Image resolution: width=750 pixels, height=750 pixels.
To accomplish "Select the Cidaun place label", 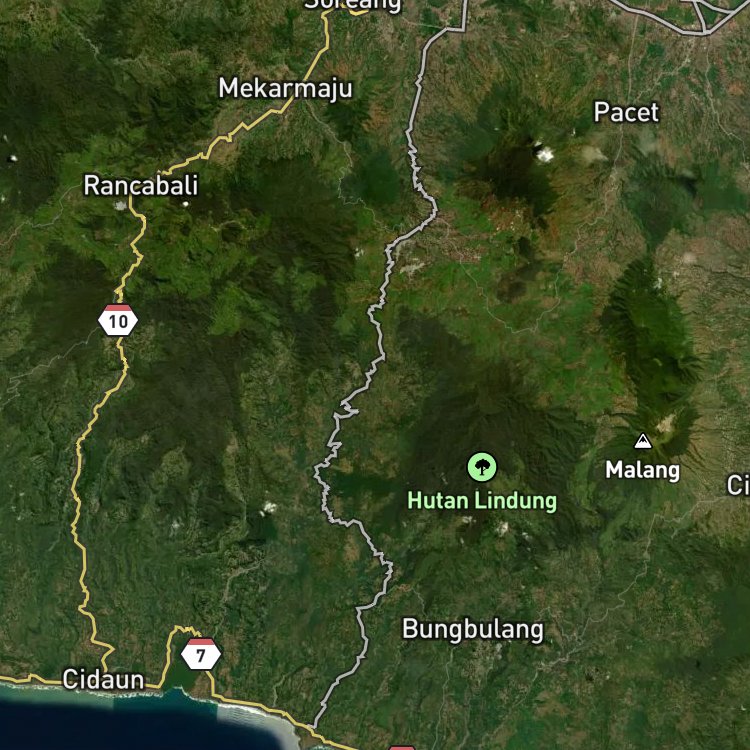I will point(103,679).
